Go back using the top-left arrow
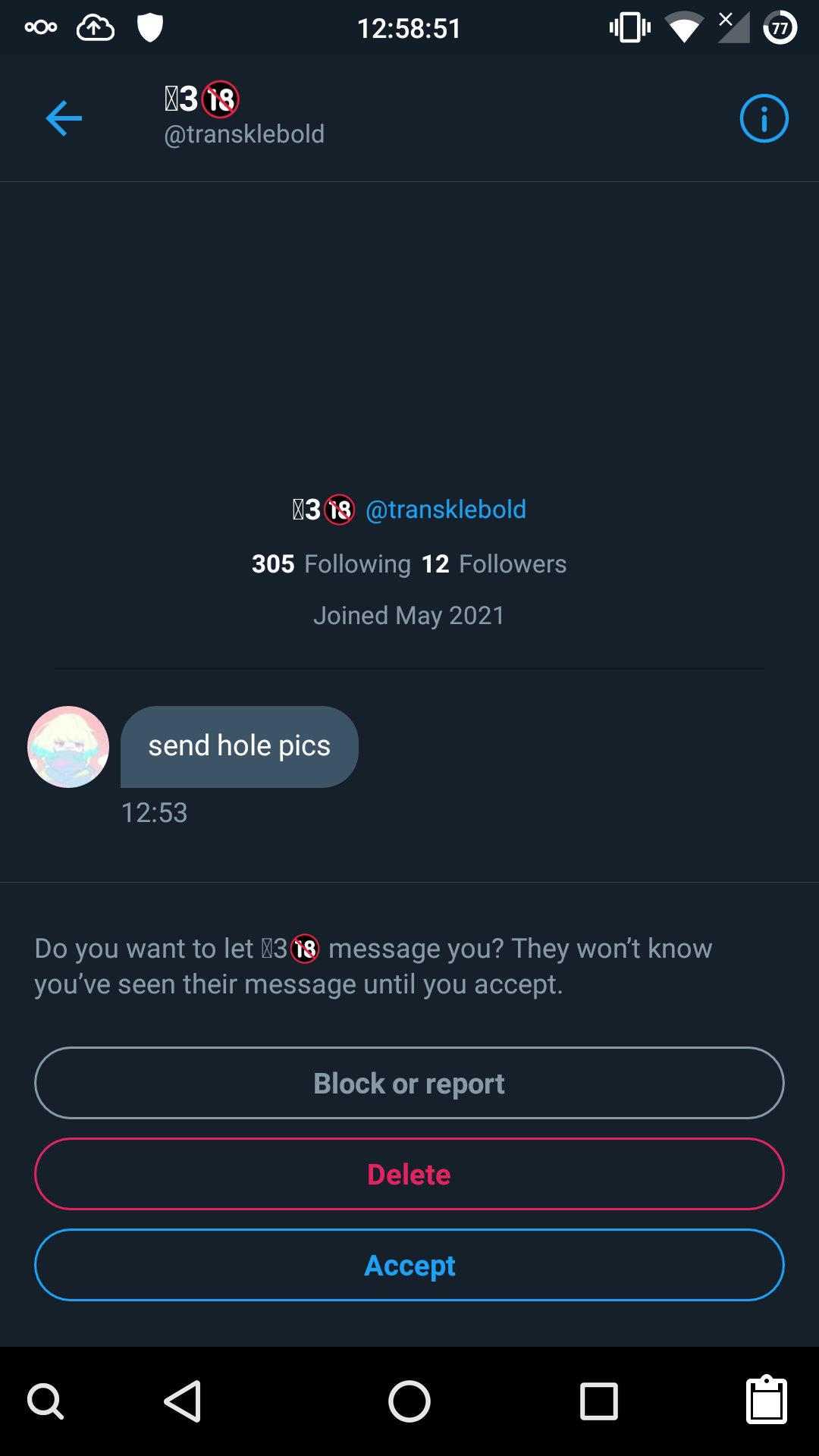 (64, 118)
